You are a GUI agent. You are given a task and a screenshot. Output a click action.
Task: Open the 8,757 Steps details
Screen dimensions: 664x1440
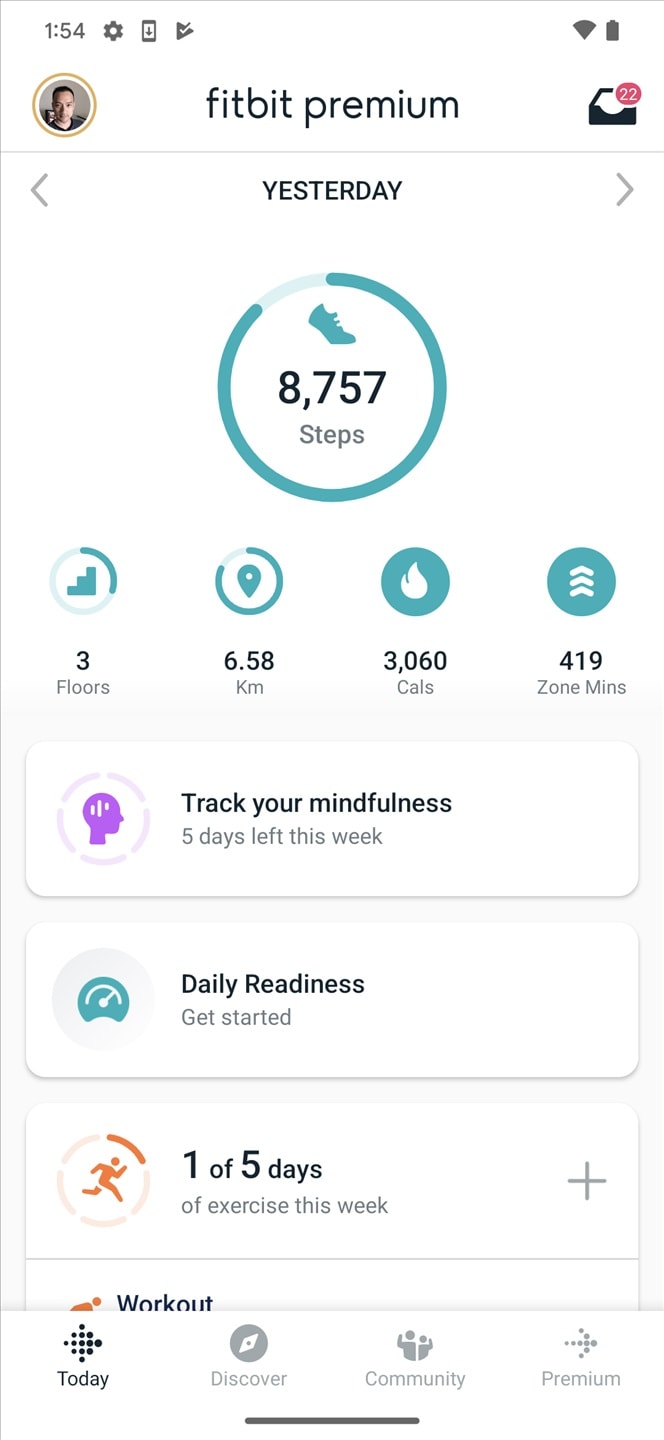[x=332, y=388]
